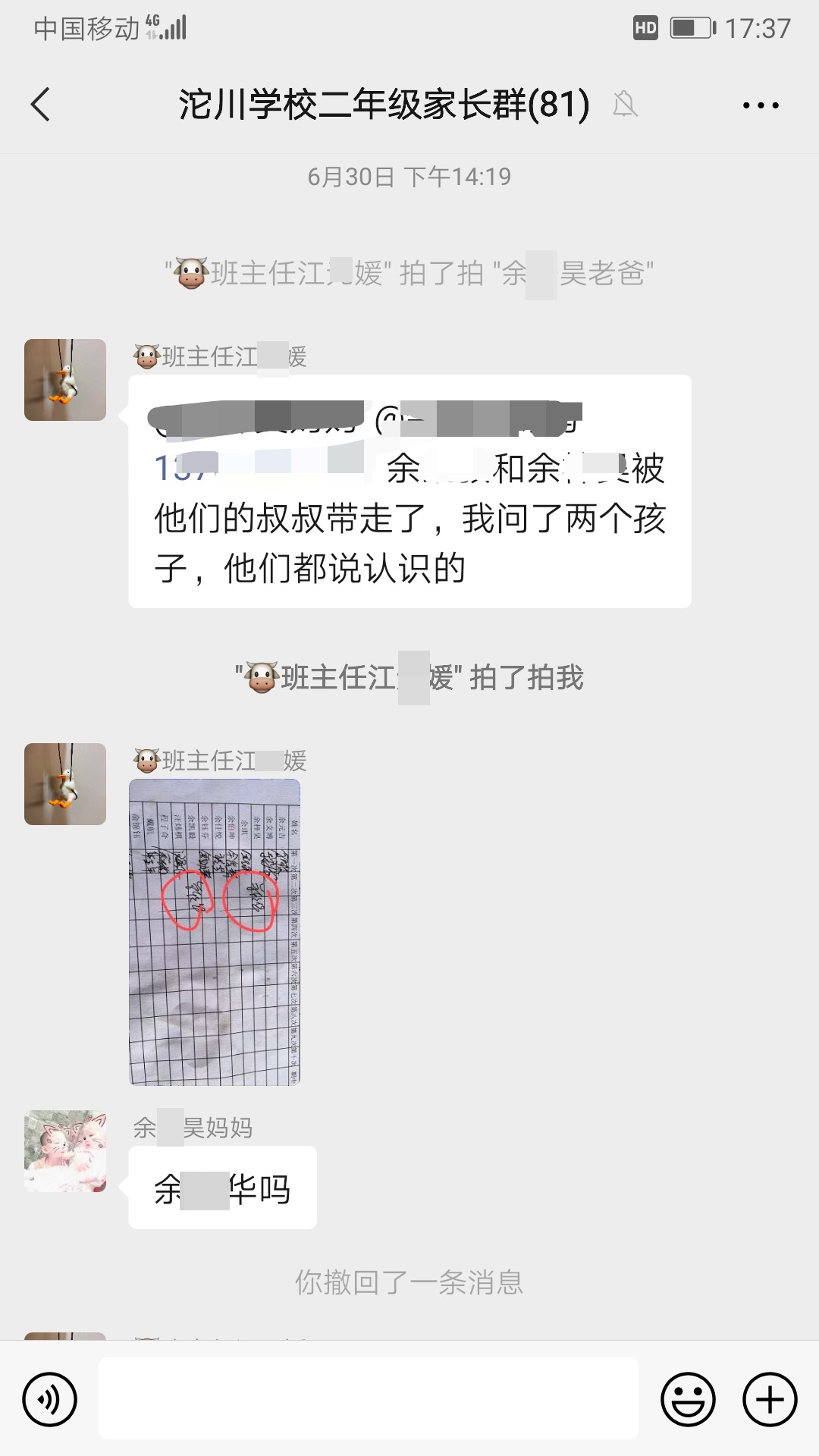Open the cat avatar profile
The width and height of the screenshot is (819, 1456).
pos(65,1150)
